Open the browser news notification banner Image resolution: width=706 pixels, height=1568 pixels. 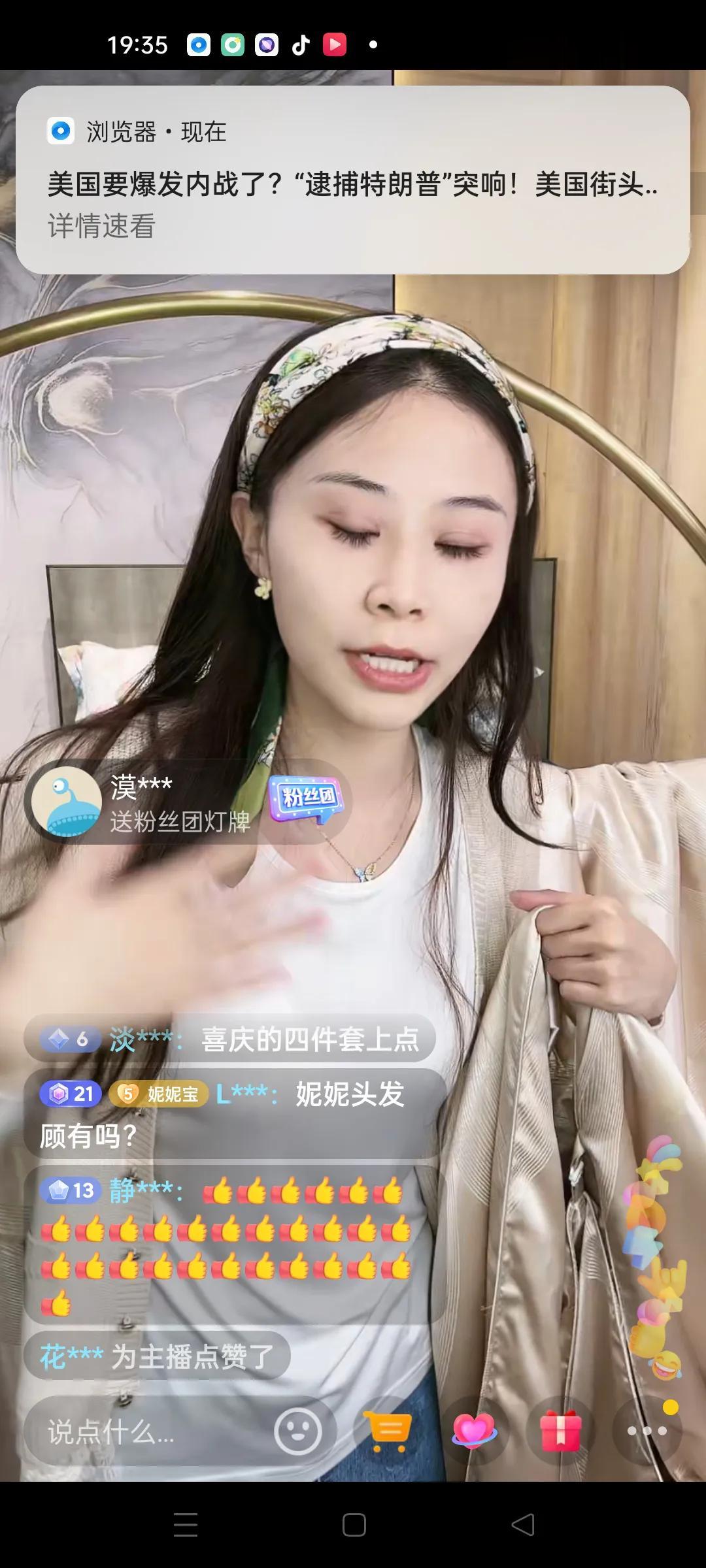(353, 180)
